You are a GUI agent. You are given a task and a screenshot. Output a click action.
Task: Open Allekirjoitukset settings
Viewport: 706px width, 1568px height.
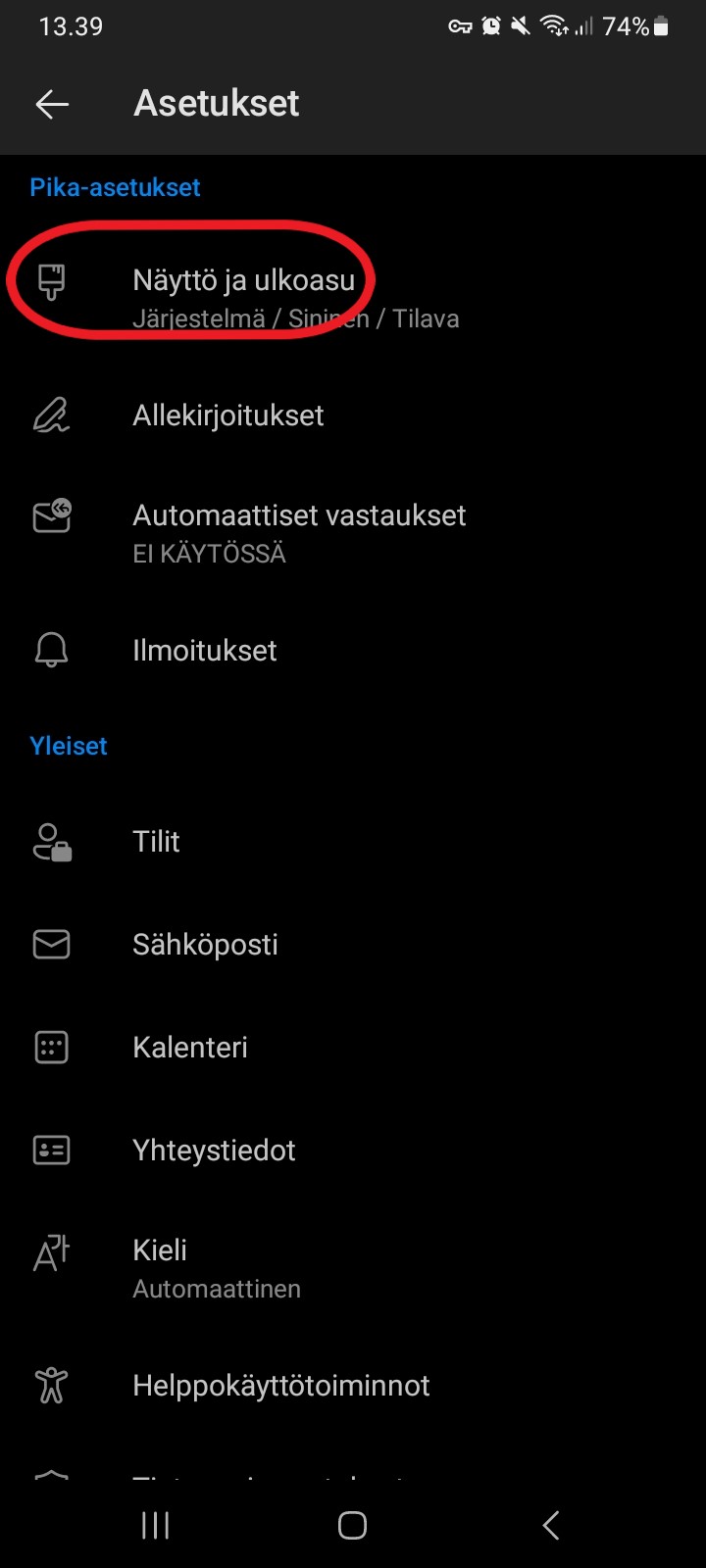coord(353,416)
